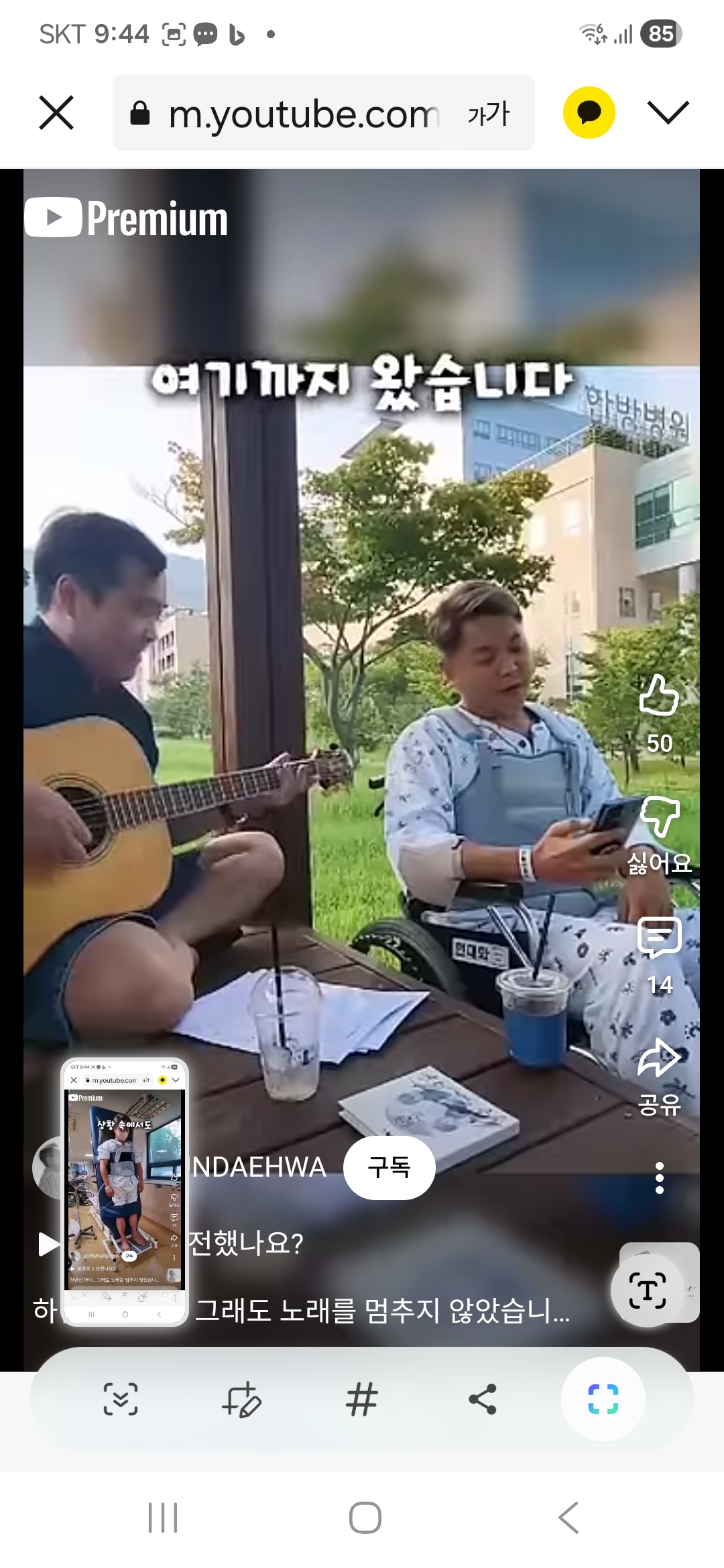724x1568 pixels.
Task: Open the 가가 font size option
Action: 489,114
